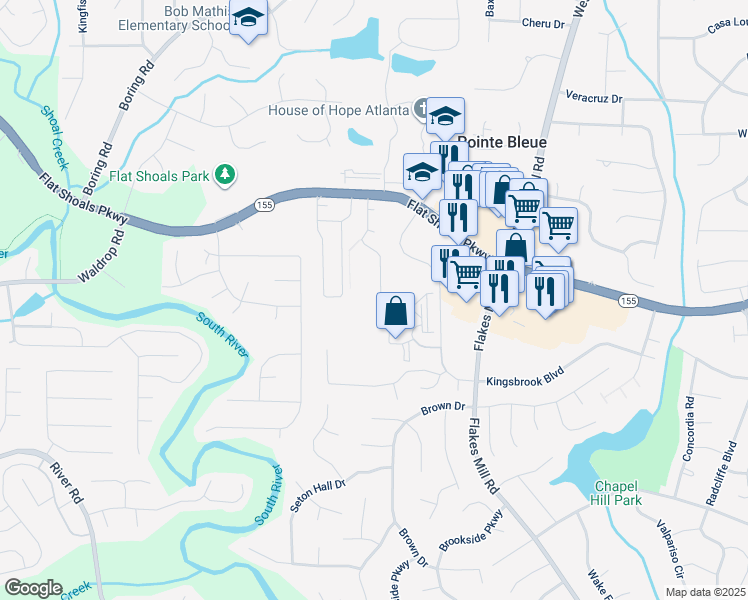Select the House of Hope Atlanta church icon
Screen dimensions: 748x600
click(x=420, y=109)
